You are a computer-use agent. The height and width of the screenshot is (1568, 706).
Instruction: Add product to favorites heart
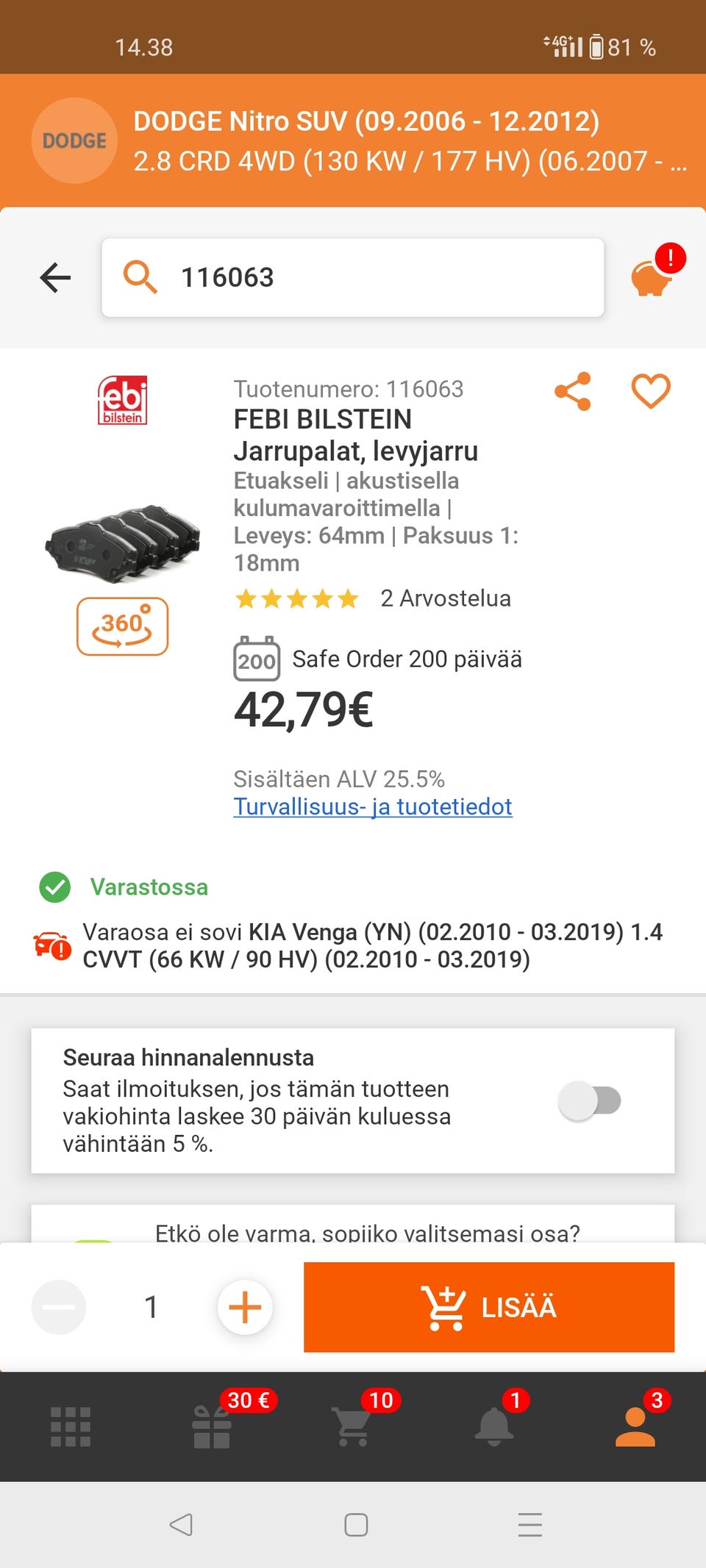[650, 392]
